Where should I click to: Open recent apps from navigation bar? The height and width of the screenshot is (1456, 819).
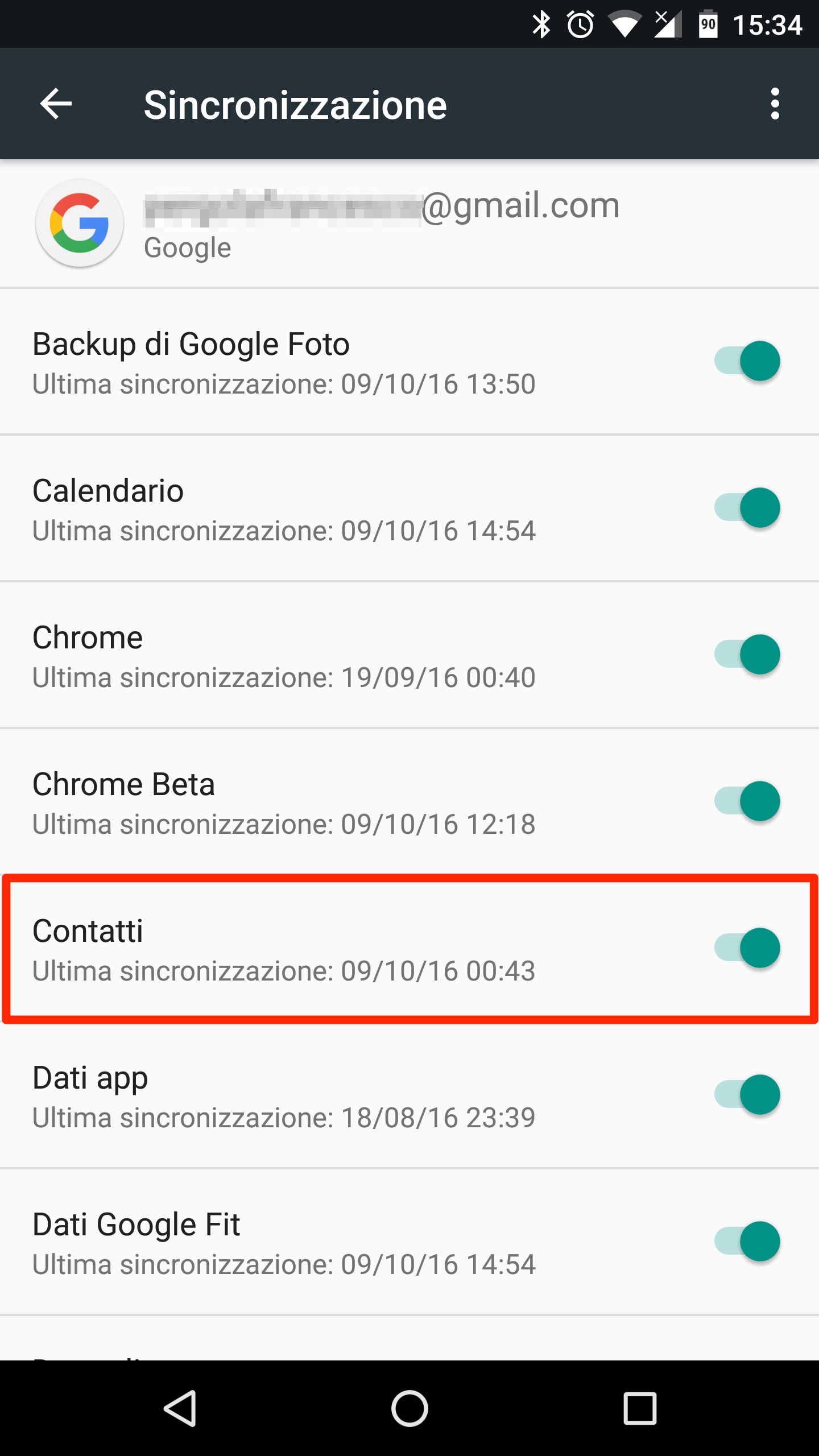coord(640,1408)
